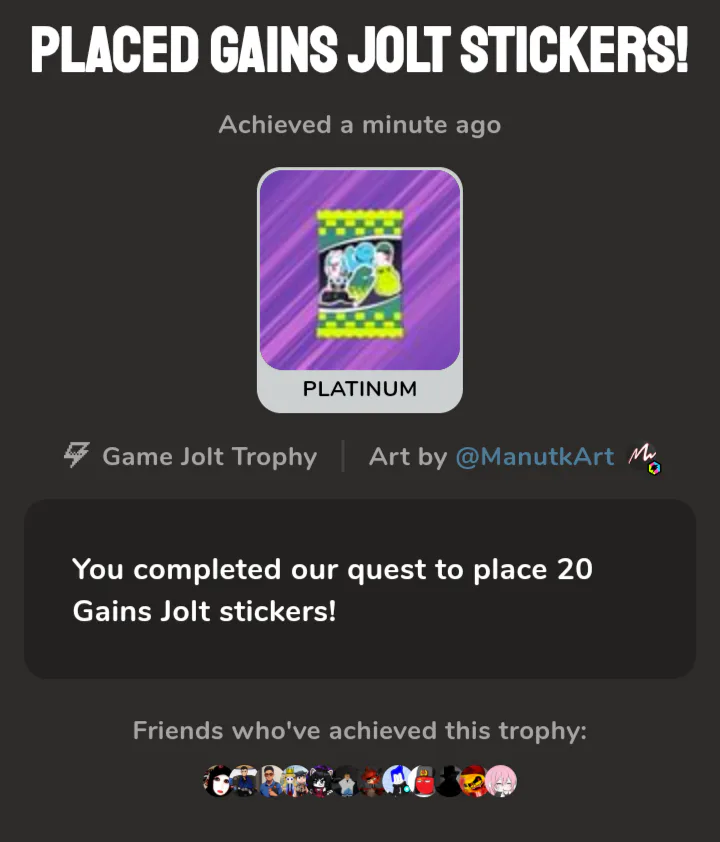View the pink-haired friend's profile avatar
The height and width of the screenshot is (842, 720).
point(502,780)
